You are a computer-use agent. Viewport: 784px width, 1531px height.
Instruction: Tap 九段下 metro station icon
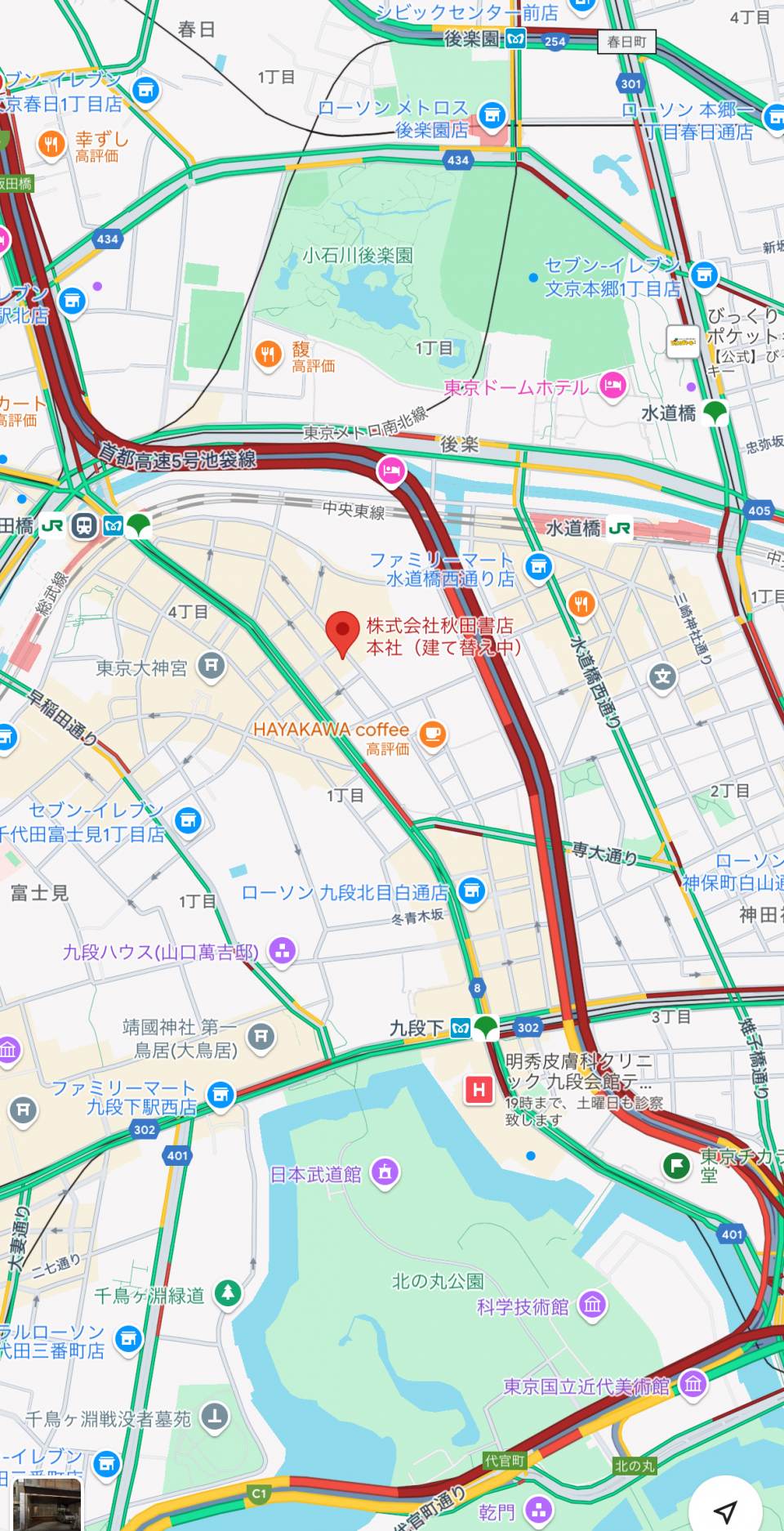(x=461, y=1028)
